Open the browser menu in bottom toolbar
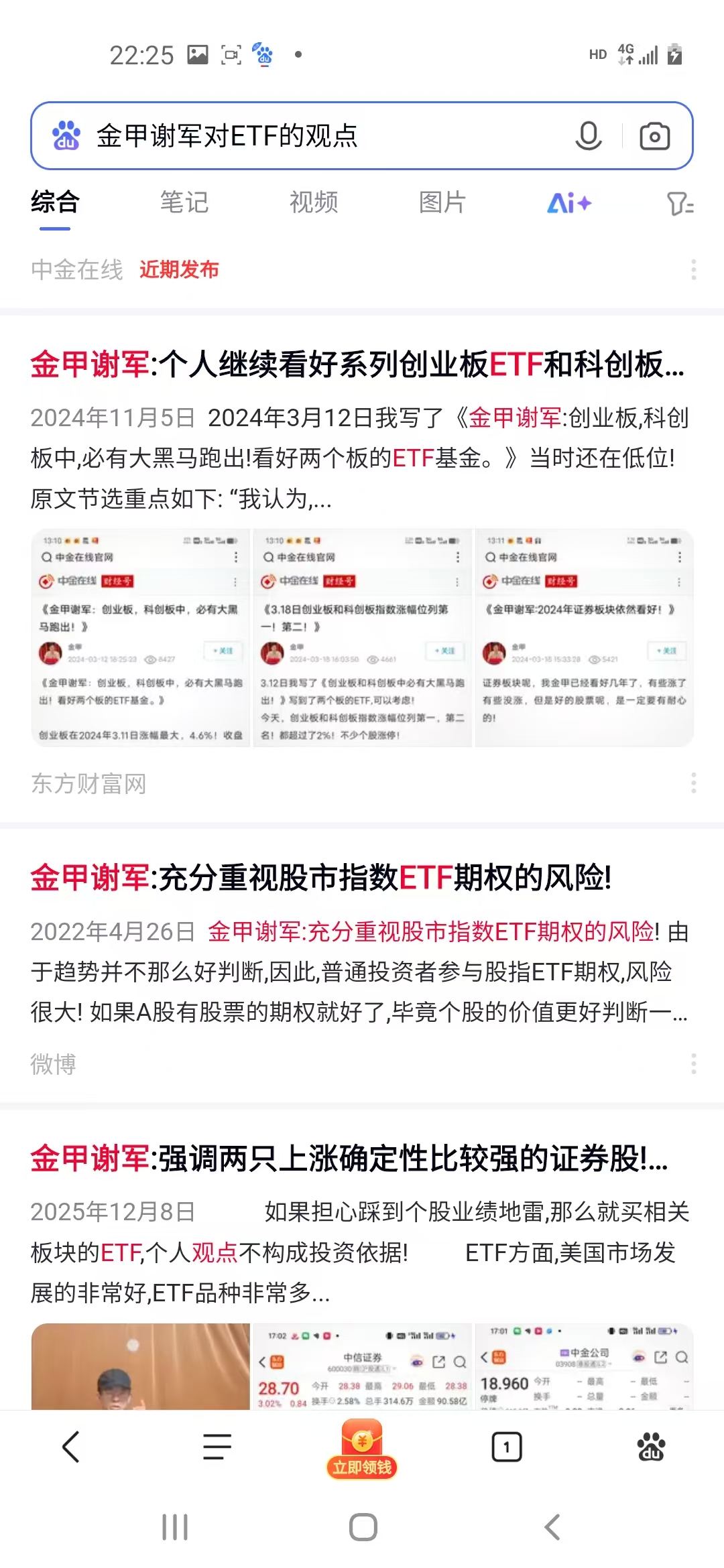Image resolution: width=724 pixels, height=1568 pixels. click(217, 1447)
